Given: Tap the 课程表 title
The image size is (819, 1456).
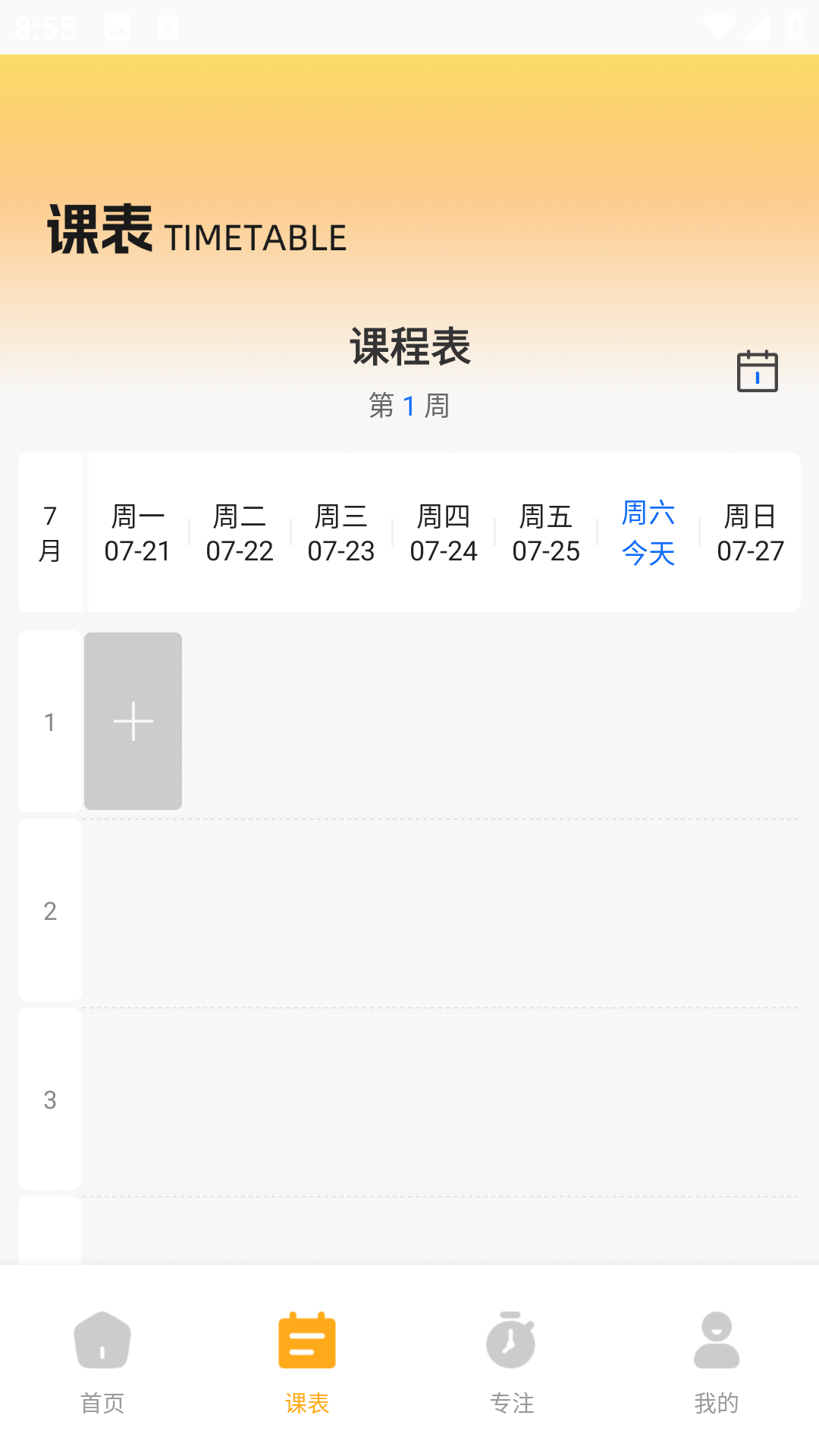Looking at the screenshot, I should point(409,349).
